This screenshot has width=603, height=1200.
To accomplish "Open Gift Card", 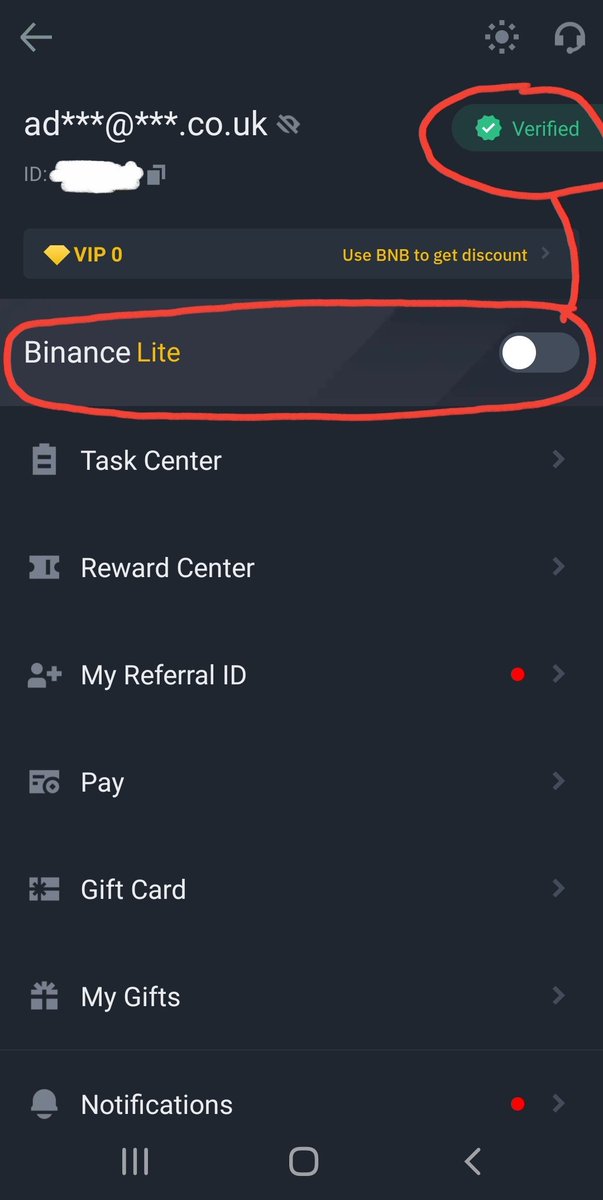I will pos(301,889).
